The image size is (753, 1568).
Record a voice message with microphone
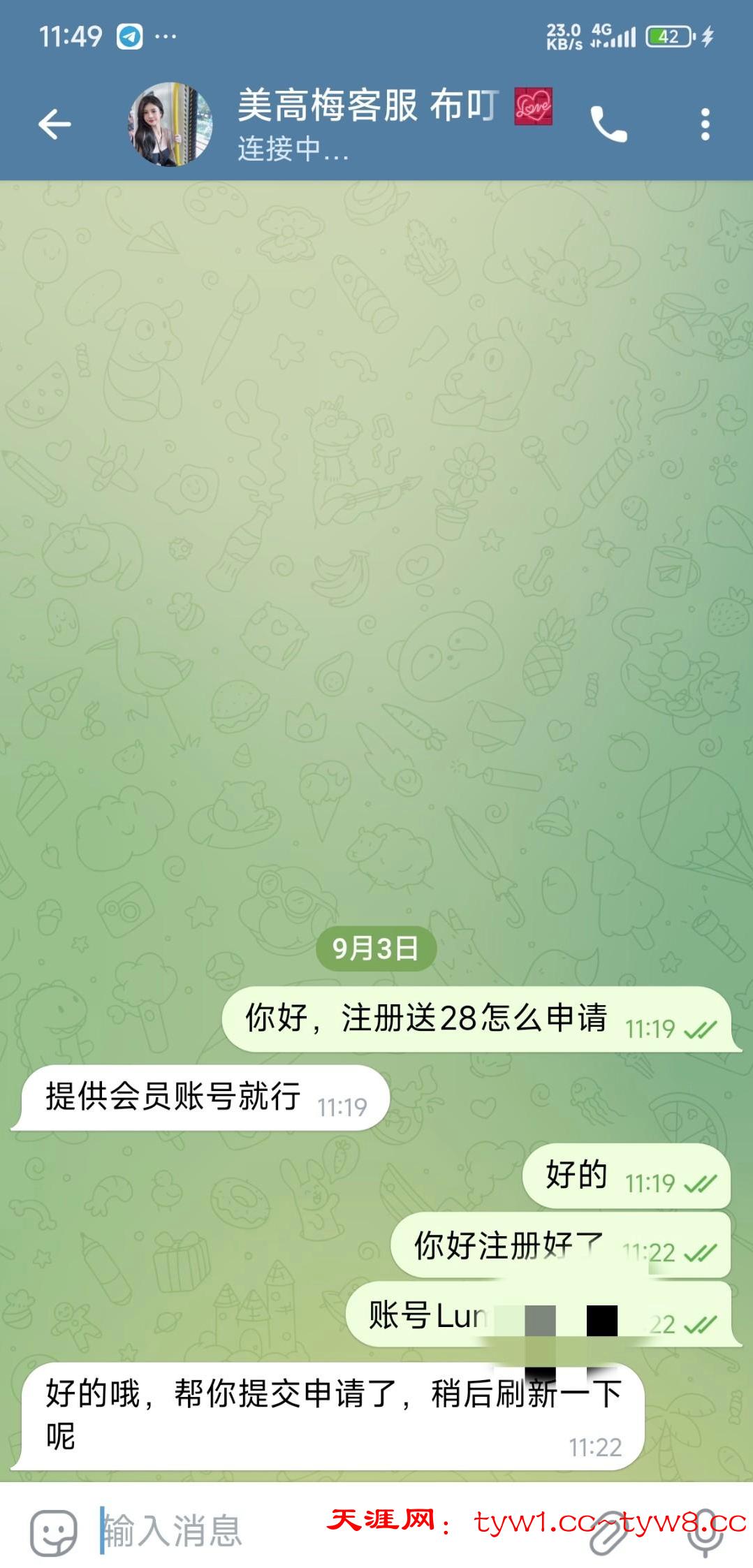[x=706, y=1532]
